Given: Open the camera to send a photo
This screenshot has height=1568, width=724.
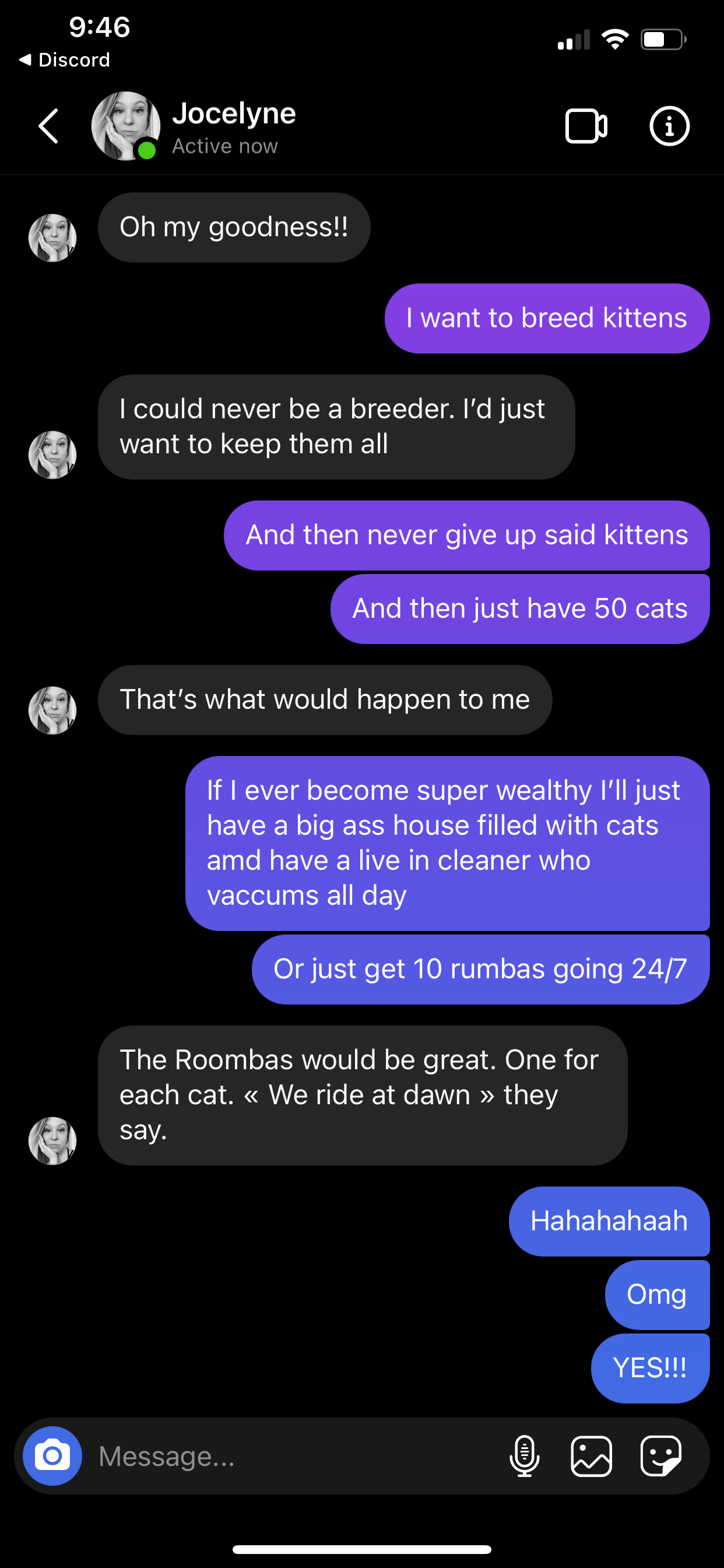Looking at the screenshot, I should tap(52, 1456).
